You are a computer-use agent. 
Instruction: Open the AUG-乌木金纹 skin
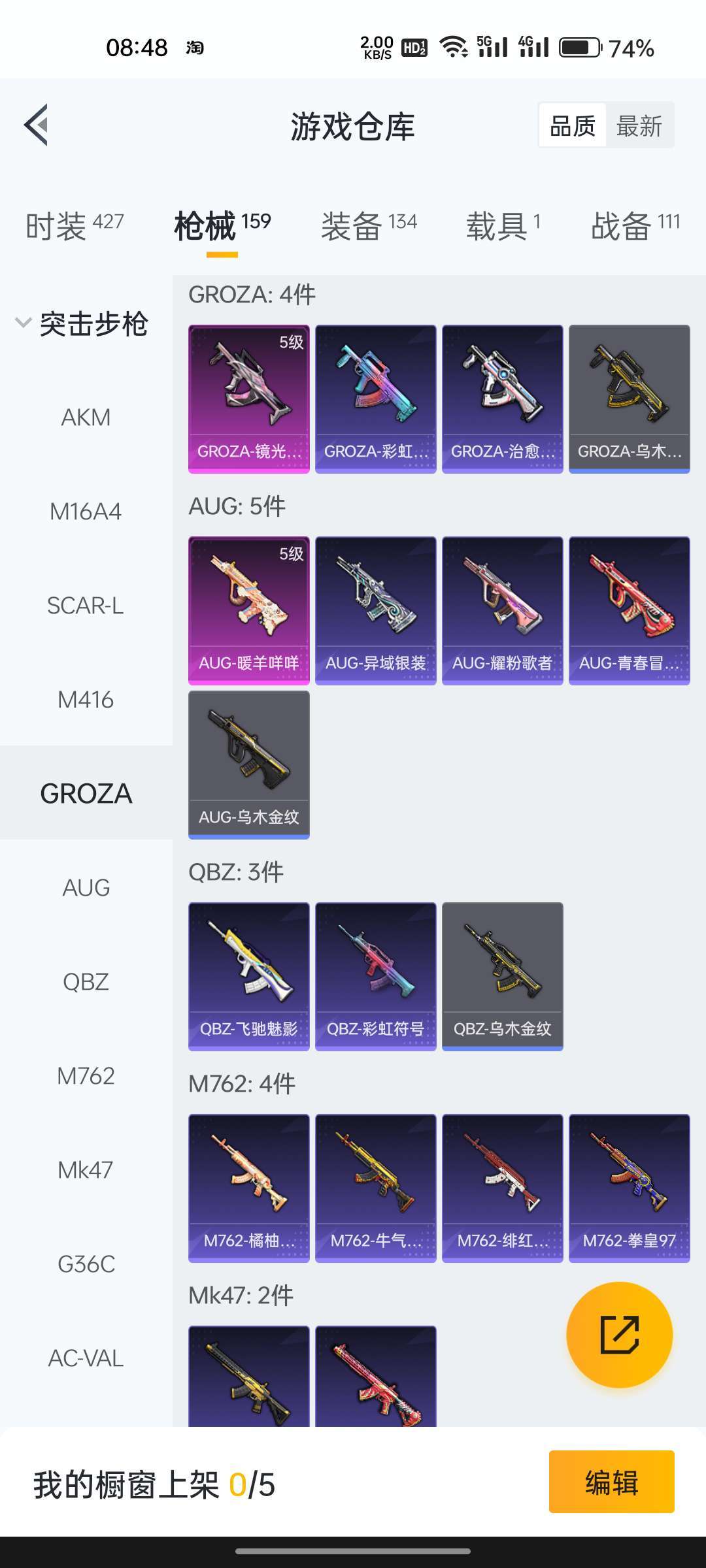click(x=249, y=765)
